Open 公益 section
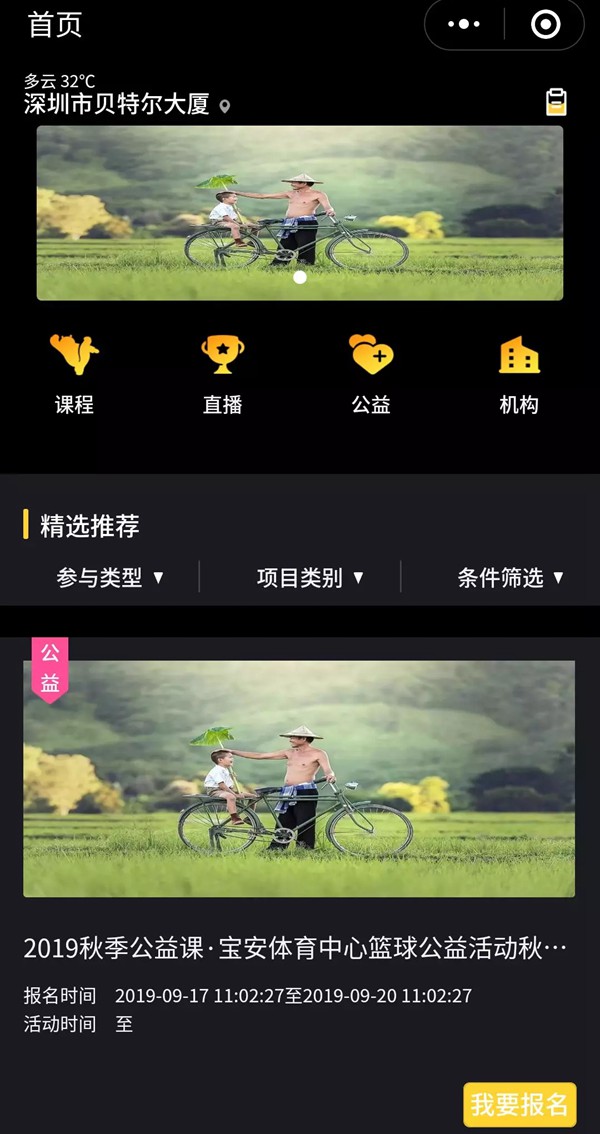The image size is (600, 1134). coord(371,373)
